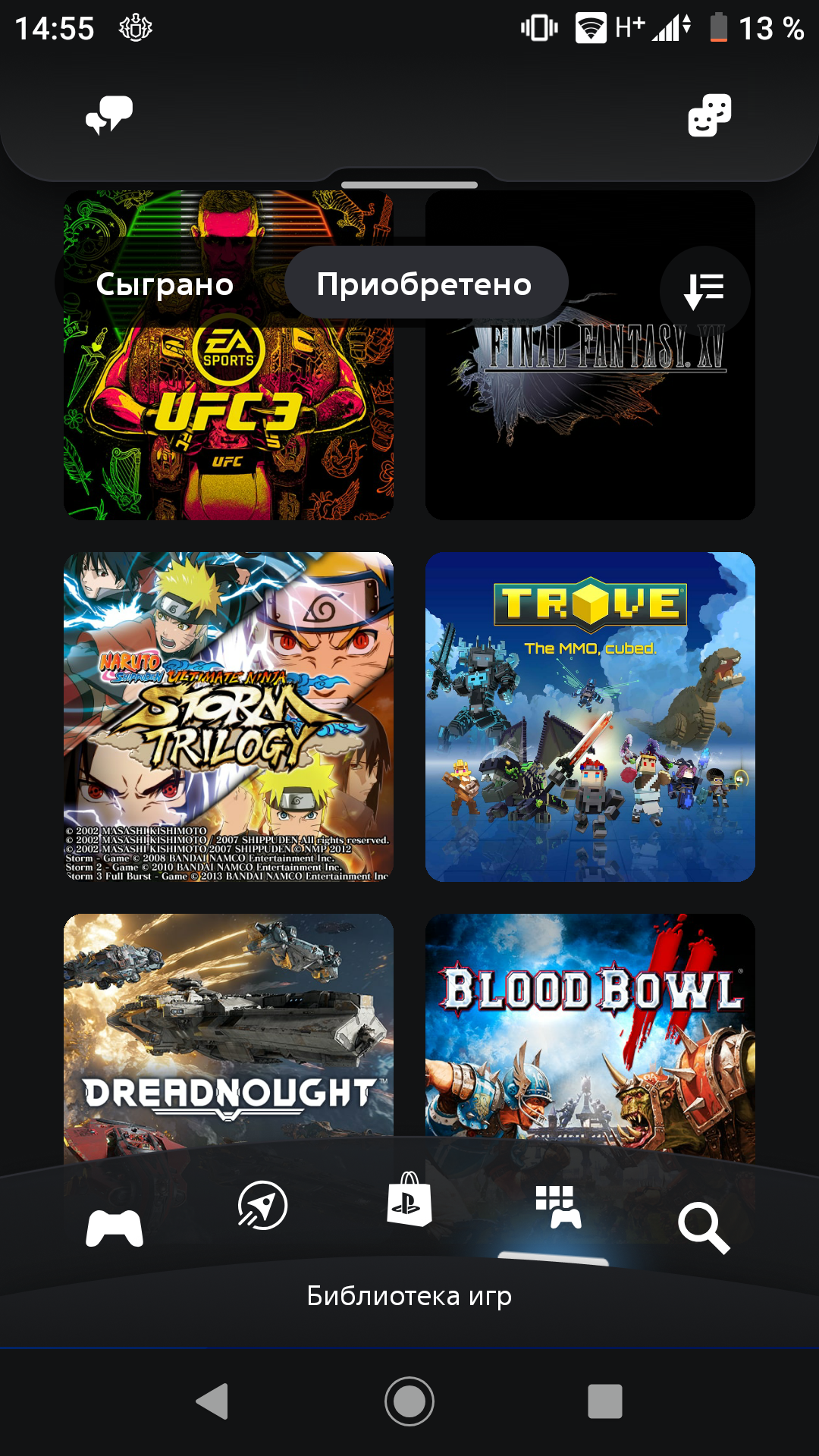Open the EA Sports UFC 3 game tile
This screenshot has height=1456, width=819.
pos(228,355)
